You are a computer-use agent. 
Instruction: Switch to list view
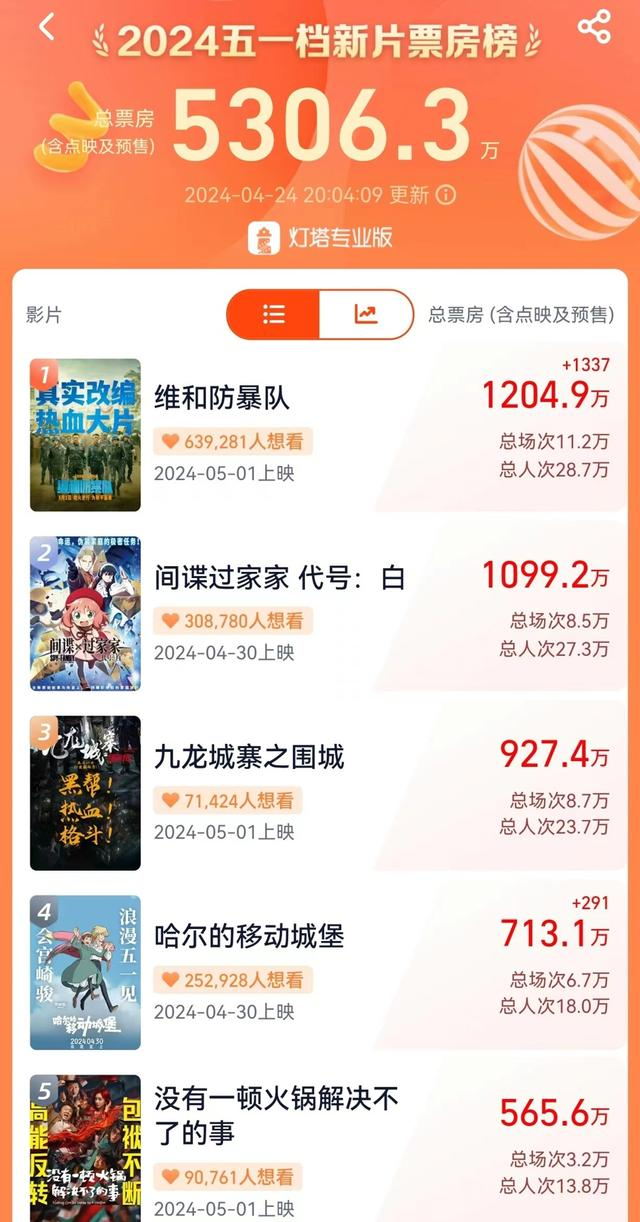274,315
